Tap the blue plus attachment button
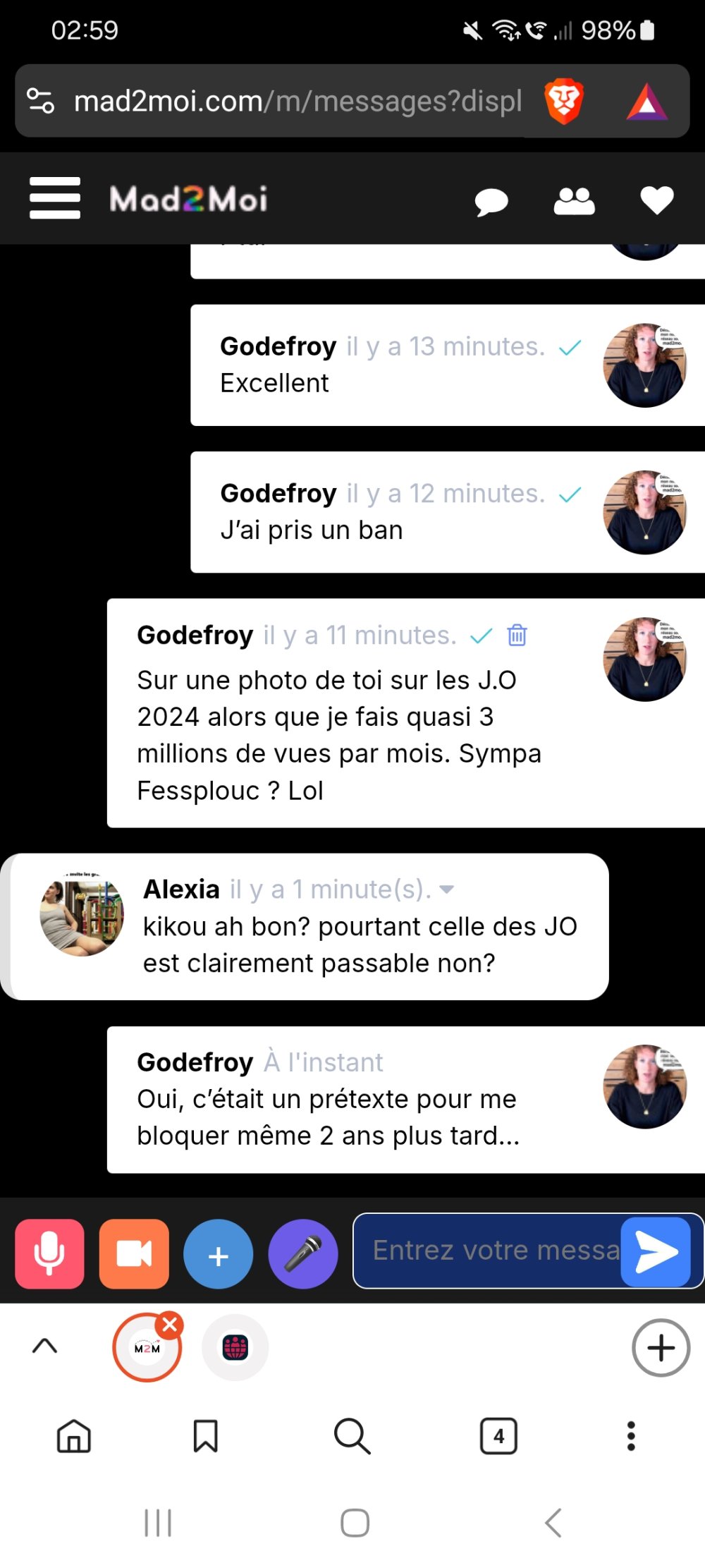Viewport: 705px width, 1568px height. (x=219, y=1255)
